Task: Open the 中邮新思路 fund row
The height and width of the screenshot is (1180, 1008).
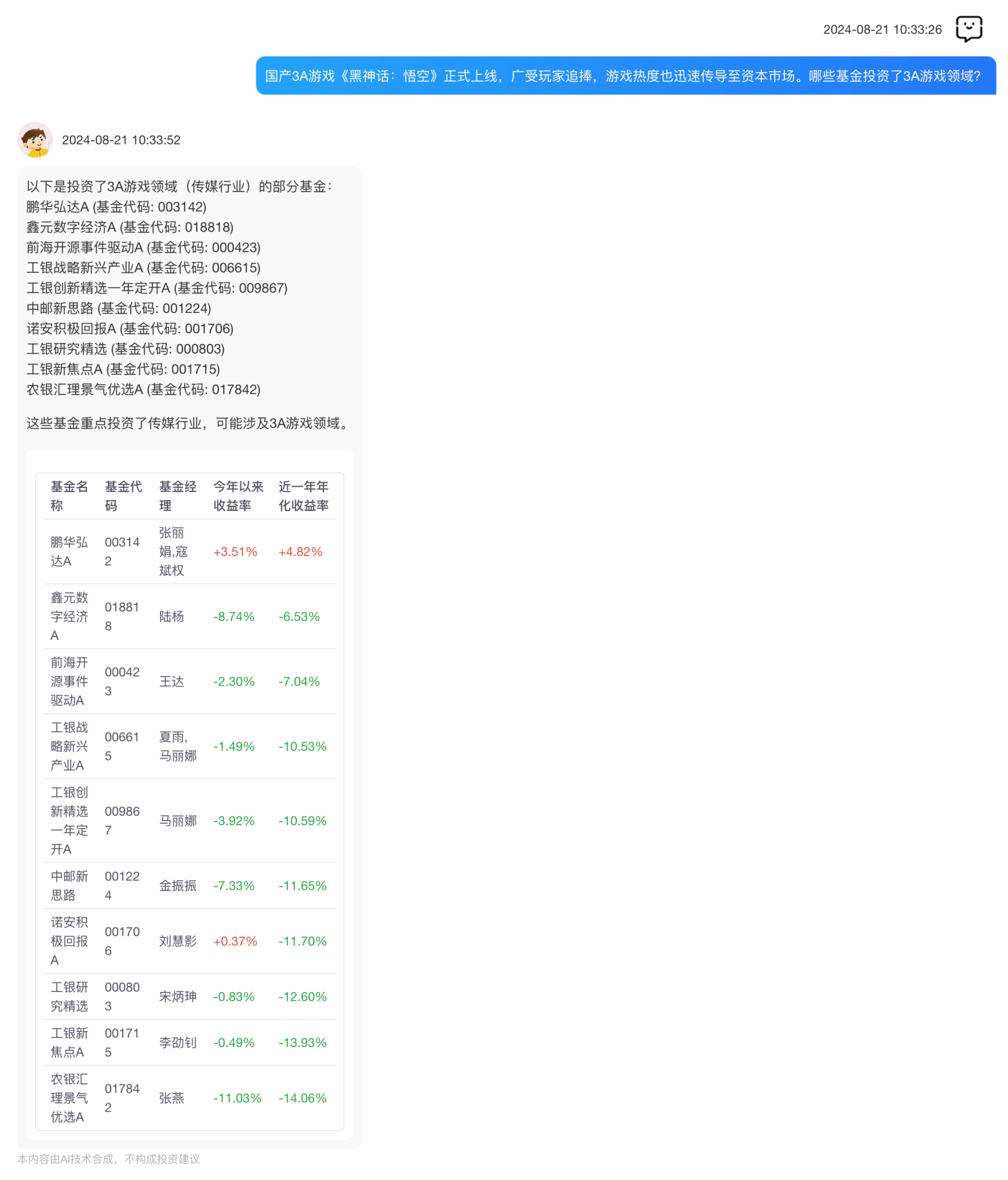Action: tap(189, 886)
